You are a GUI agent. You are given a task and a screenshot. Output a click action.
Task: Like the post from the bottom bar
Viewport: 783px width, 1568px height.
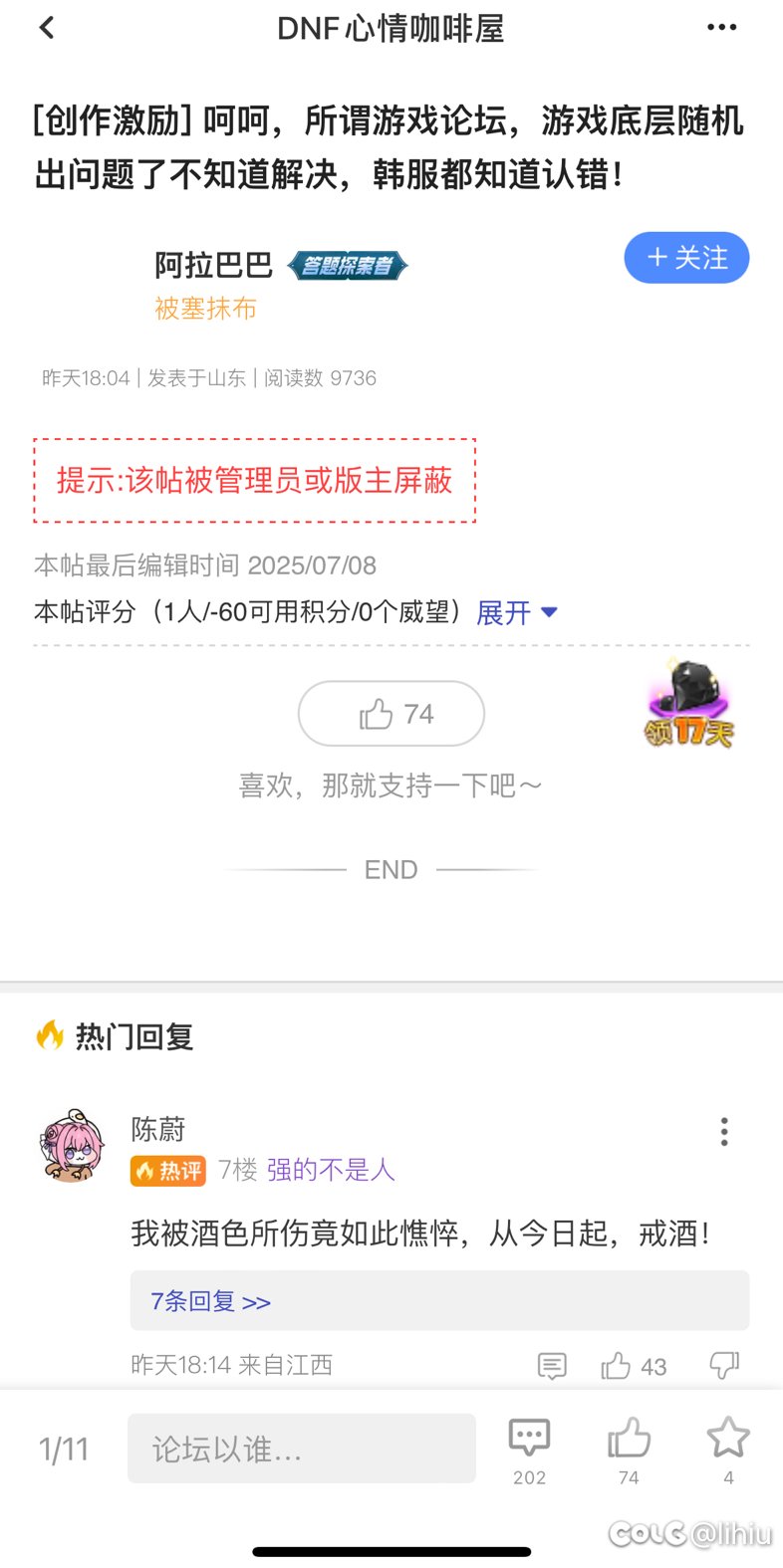pos(629,1451)
